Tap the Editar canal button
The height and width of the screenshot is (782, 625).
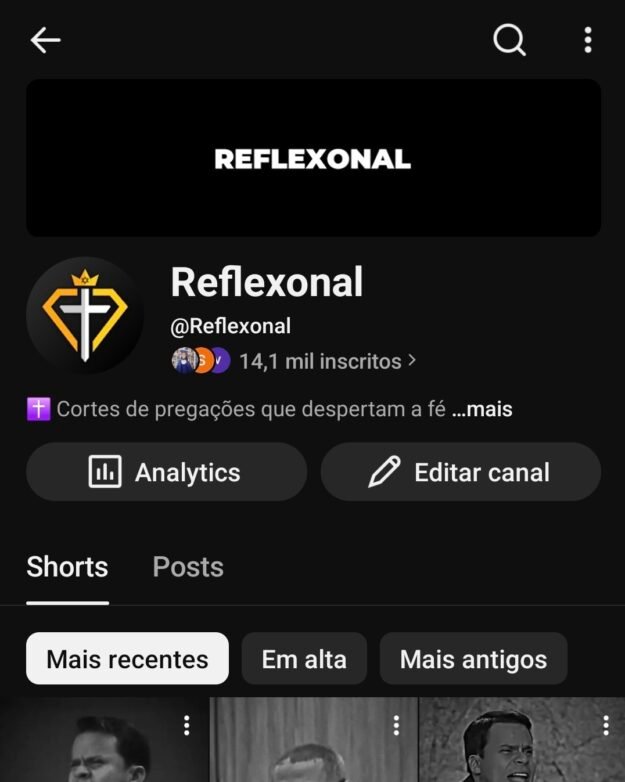point(461,472)
